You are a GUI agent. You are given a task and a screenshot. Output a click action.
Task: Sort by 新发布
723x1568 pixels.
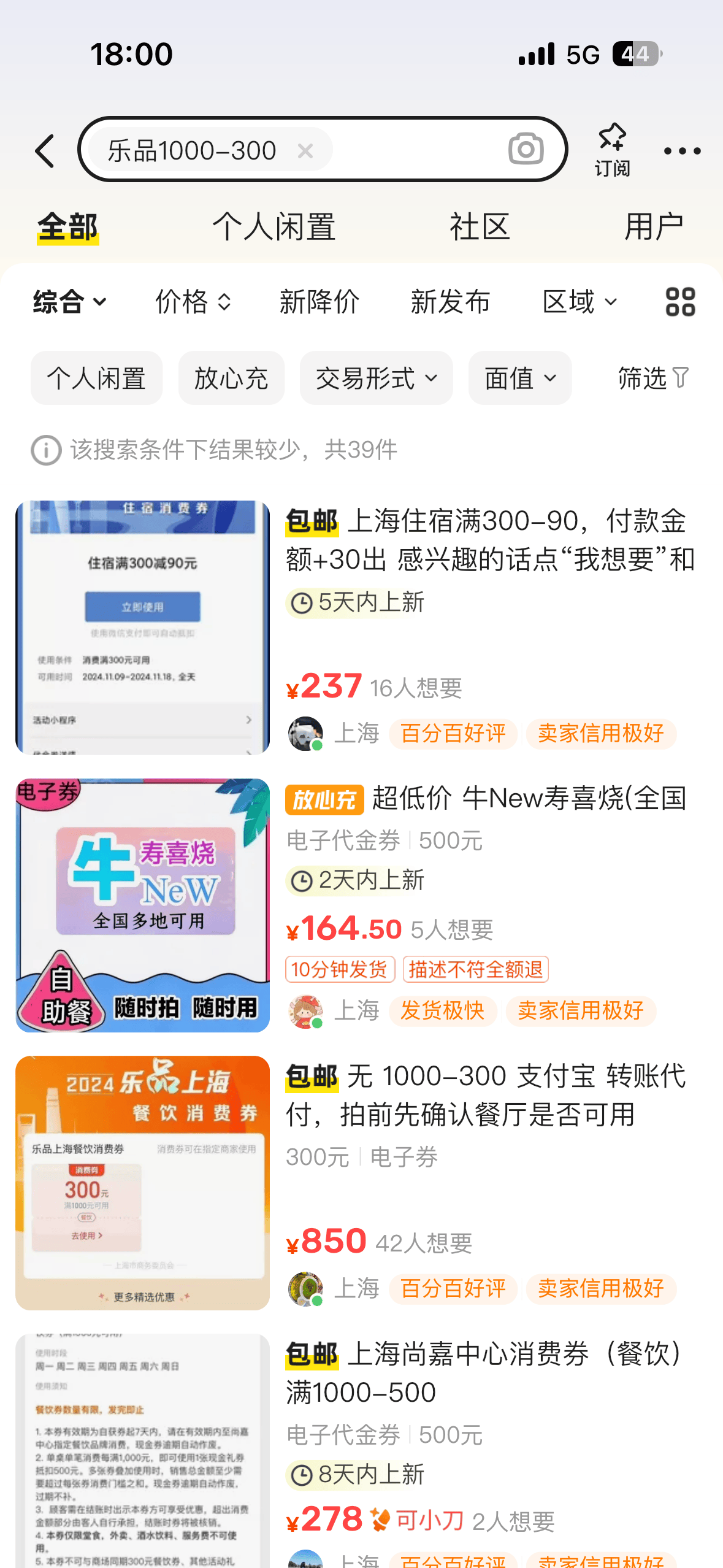point(450,302)
